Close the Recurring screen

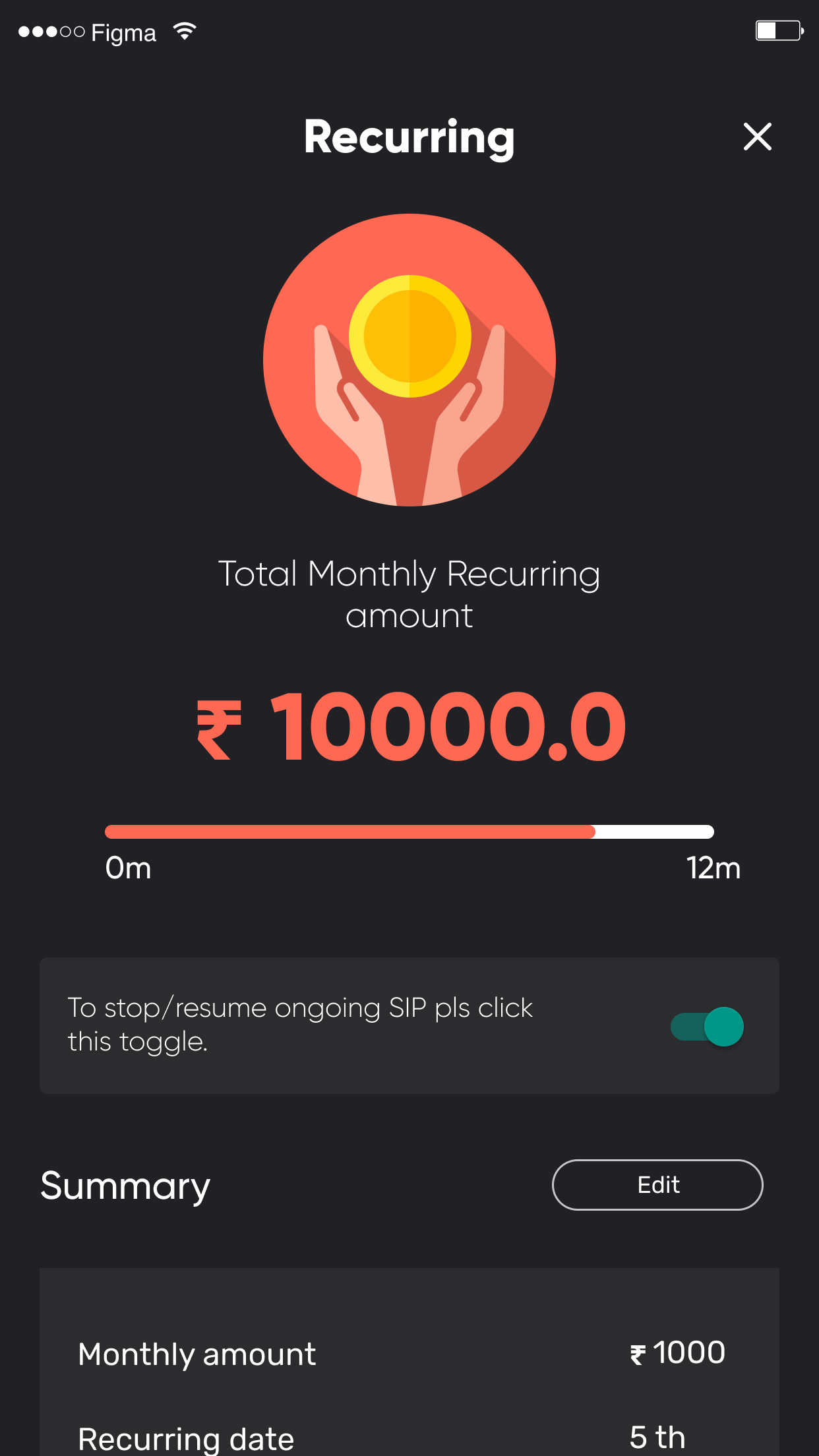pyautogui.click(x=757, y=136)
